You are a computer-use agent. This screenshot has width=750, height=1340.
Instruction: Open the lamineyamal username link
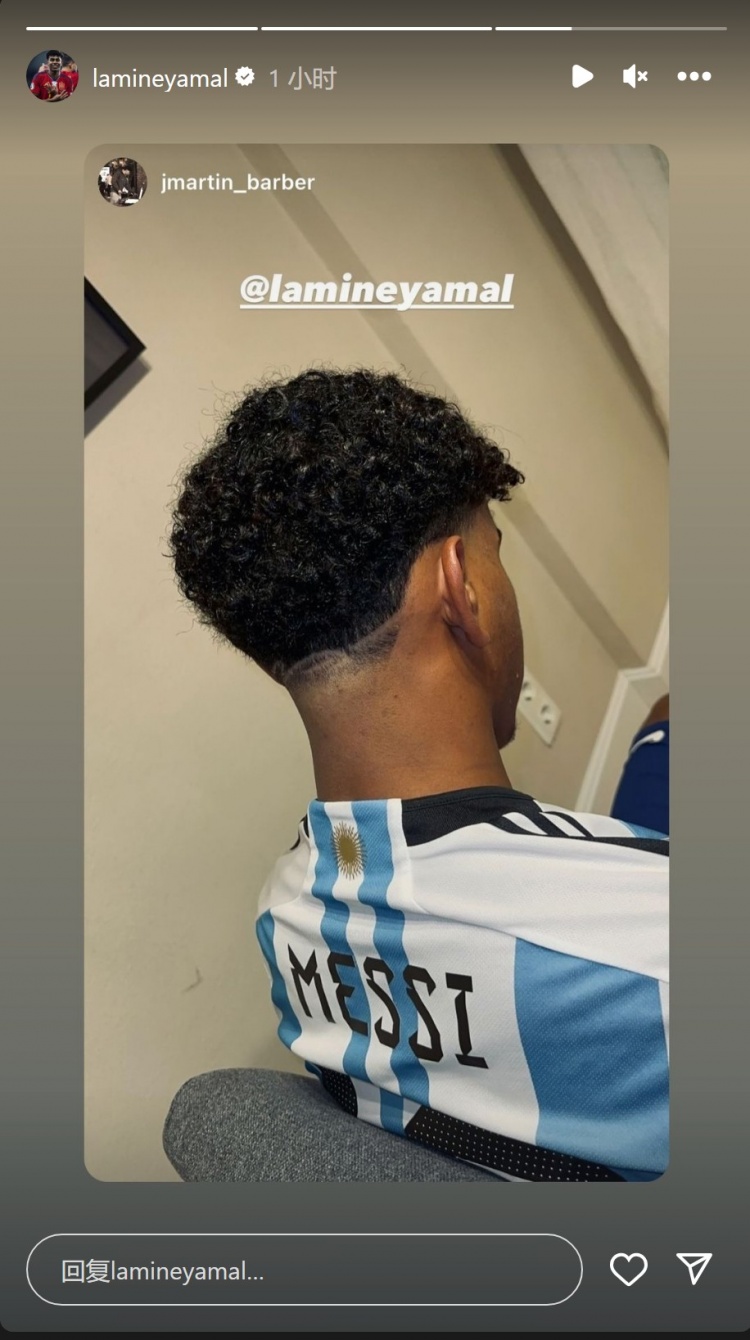click(x=160, y=78)
